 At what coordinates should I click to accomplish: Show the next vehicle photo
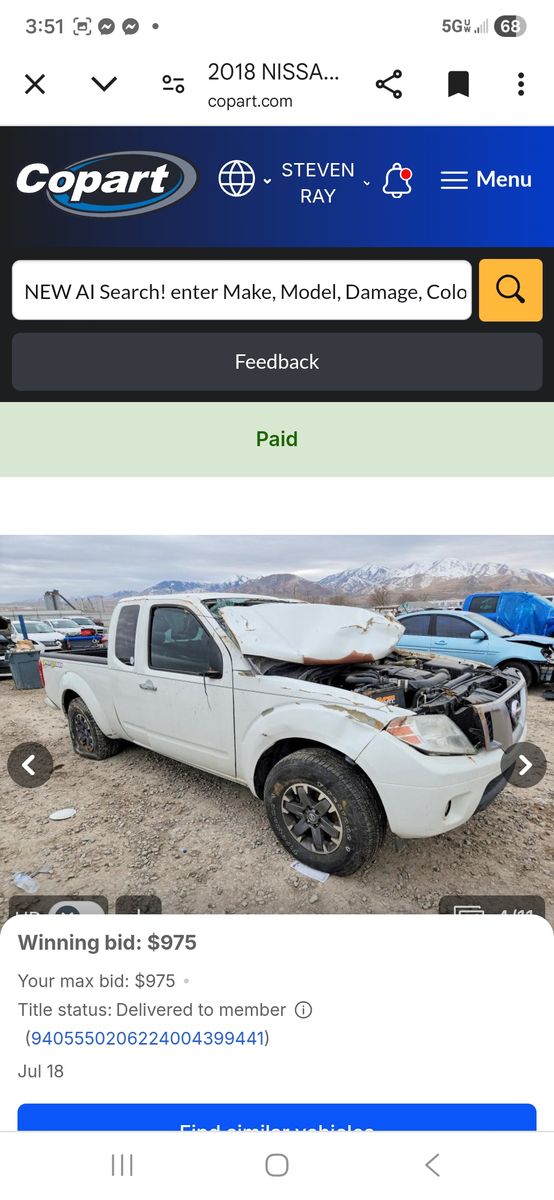[524, 765]
